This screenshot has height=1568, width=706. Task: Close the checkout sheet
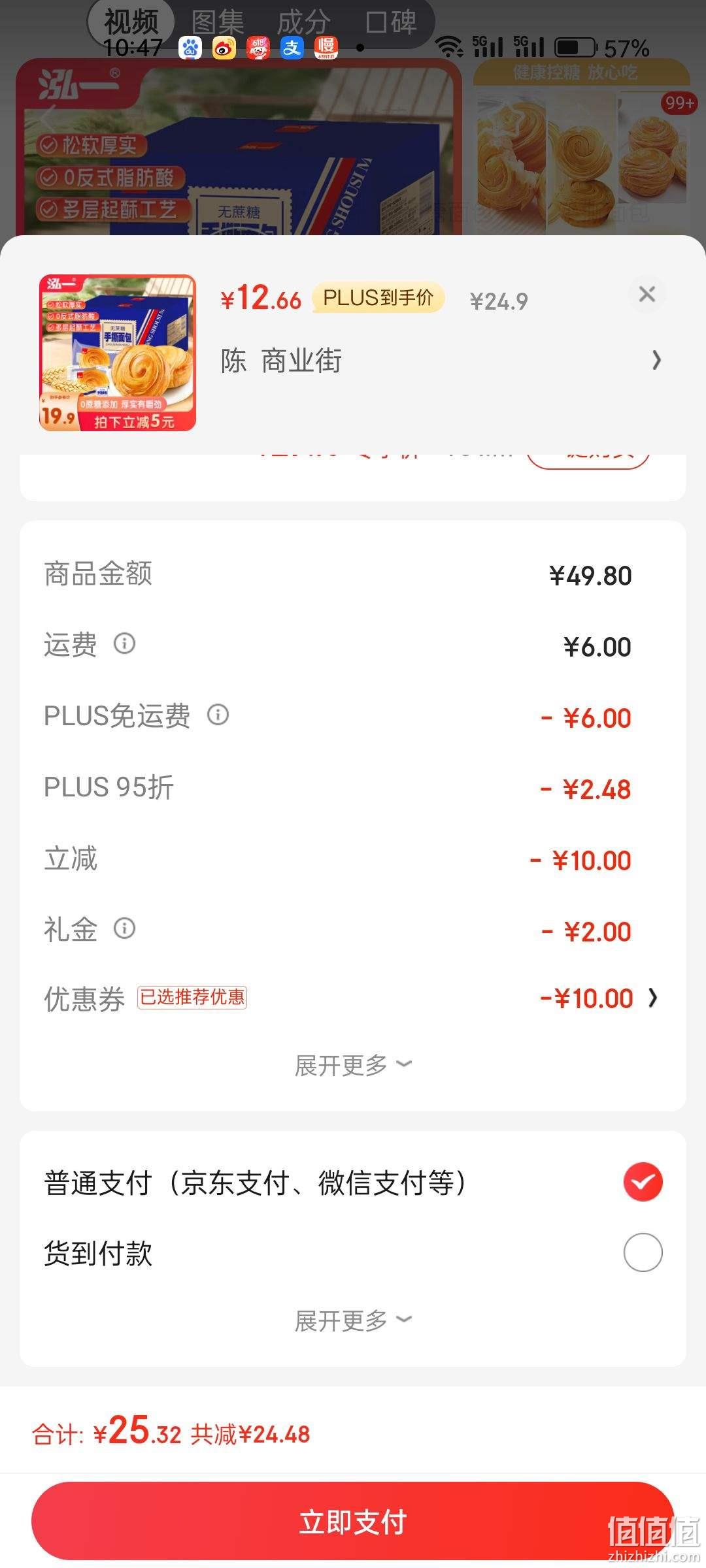(x=647, y=294)
